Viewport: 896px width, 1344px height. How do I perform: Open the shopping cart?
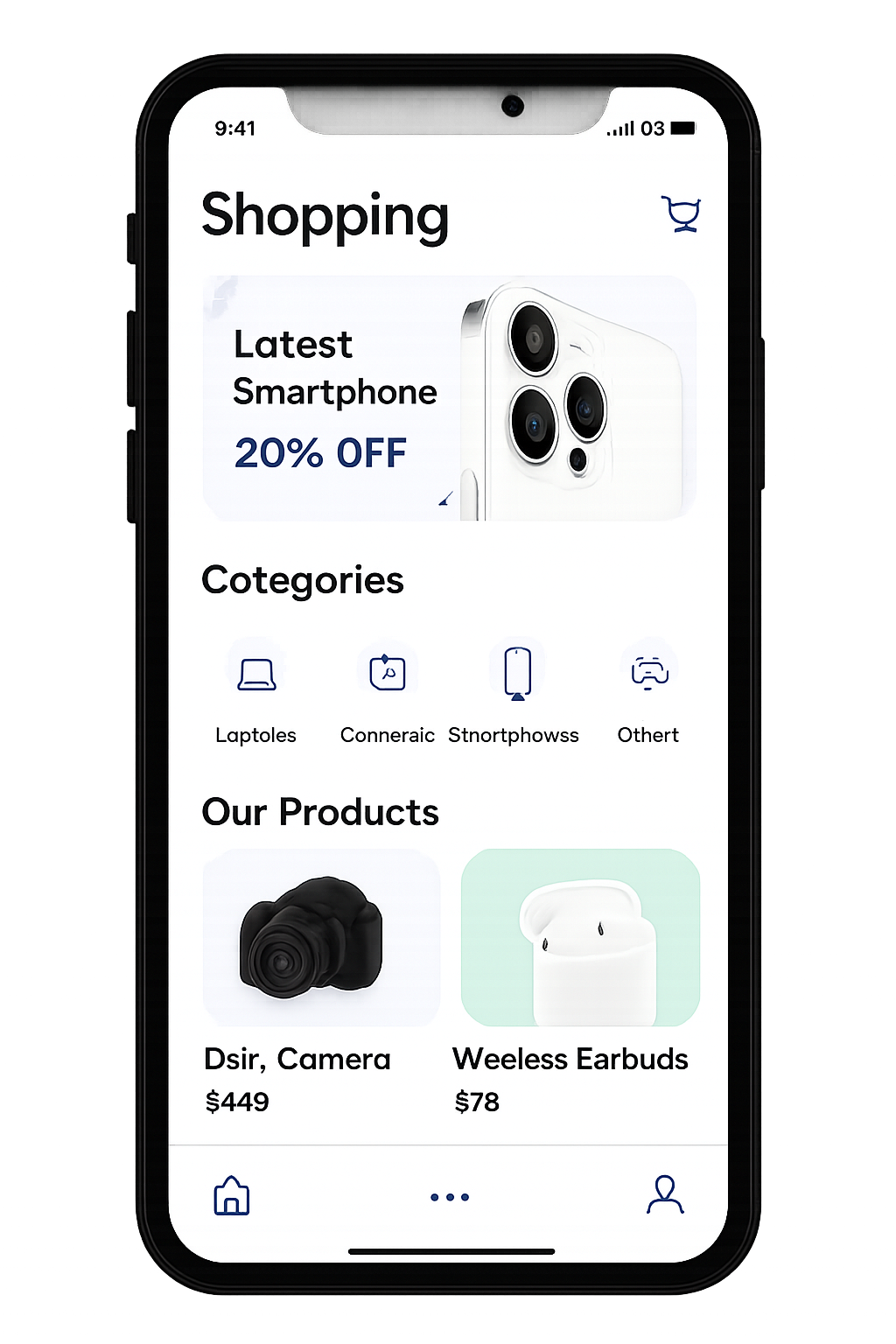pos(681,213)
